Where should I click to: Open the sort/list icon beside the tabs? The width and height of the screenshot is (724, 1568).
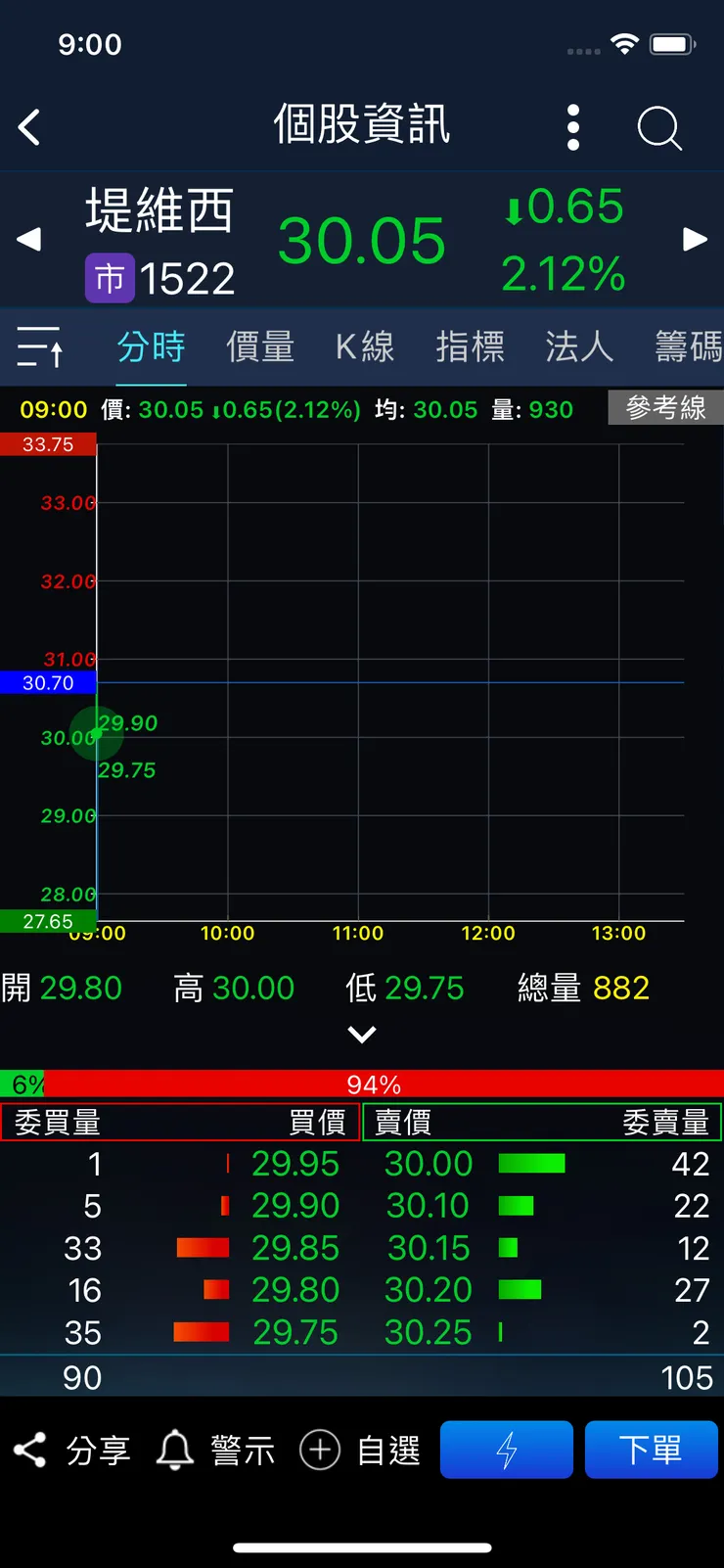pos(38,347)
